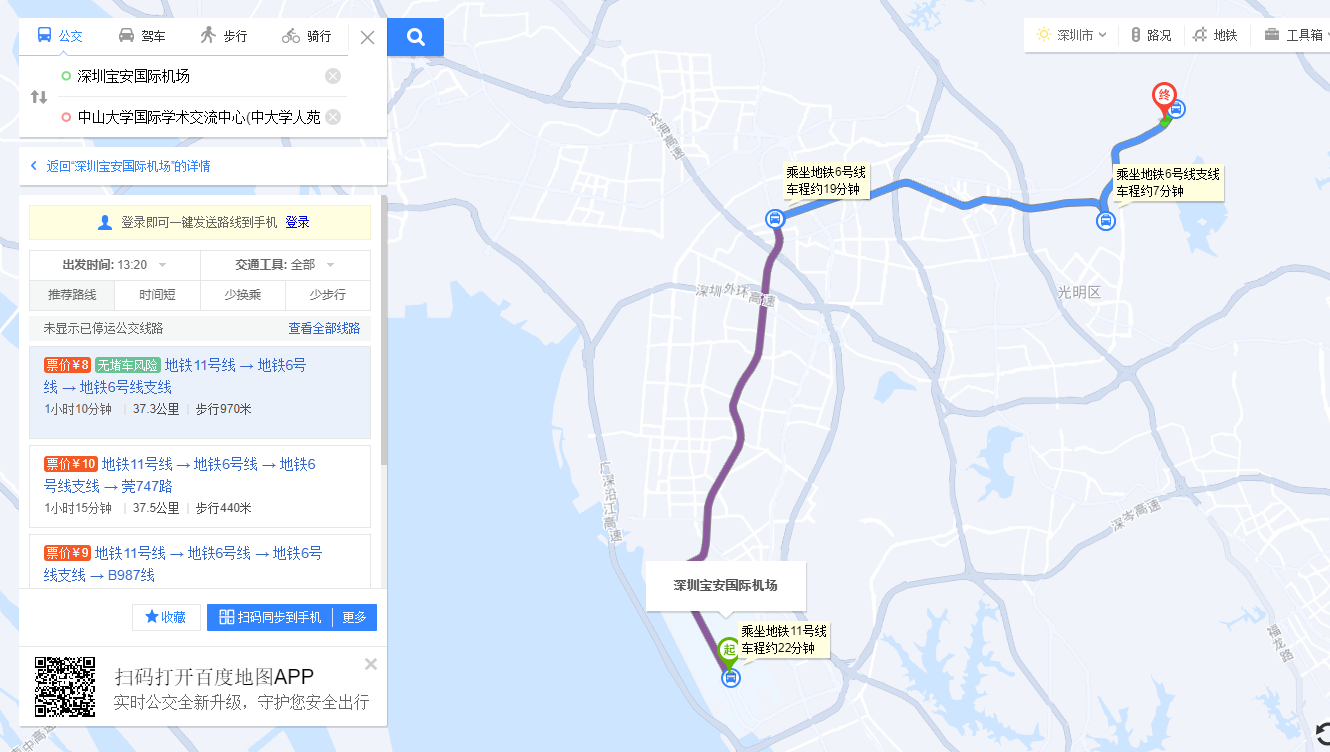Switch to the 步行 walking tab
Viewport: 1330px width, 752px height.
coord(222,36)
